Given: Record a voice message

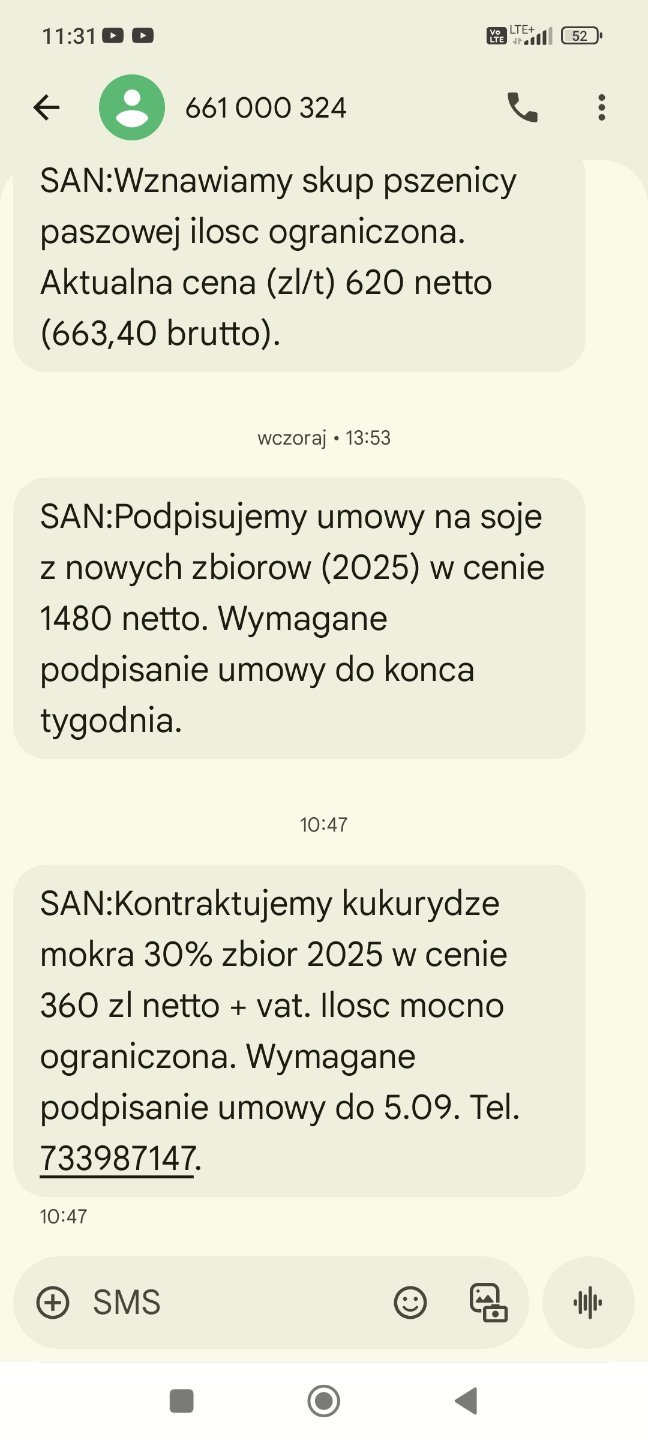Looking at the screenshot, I should coord(588,1302).
